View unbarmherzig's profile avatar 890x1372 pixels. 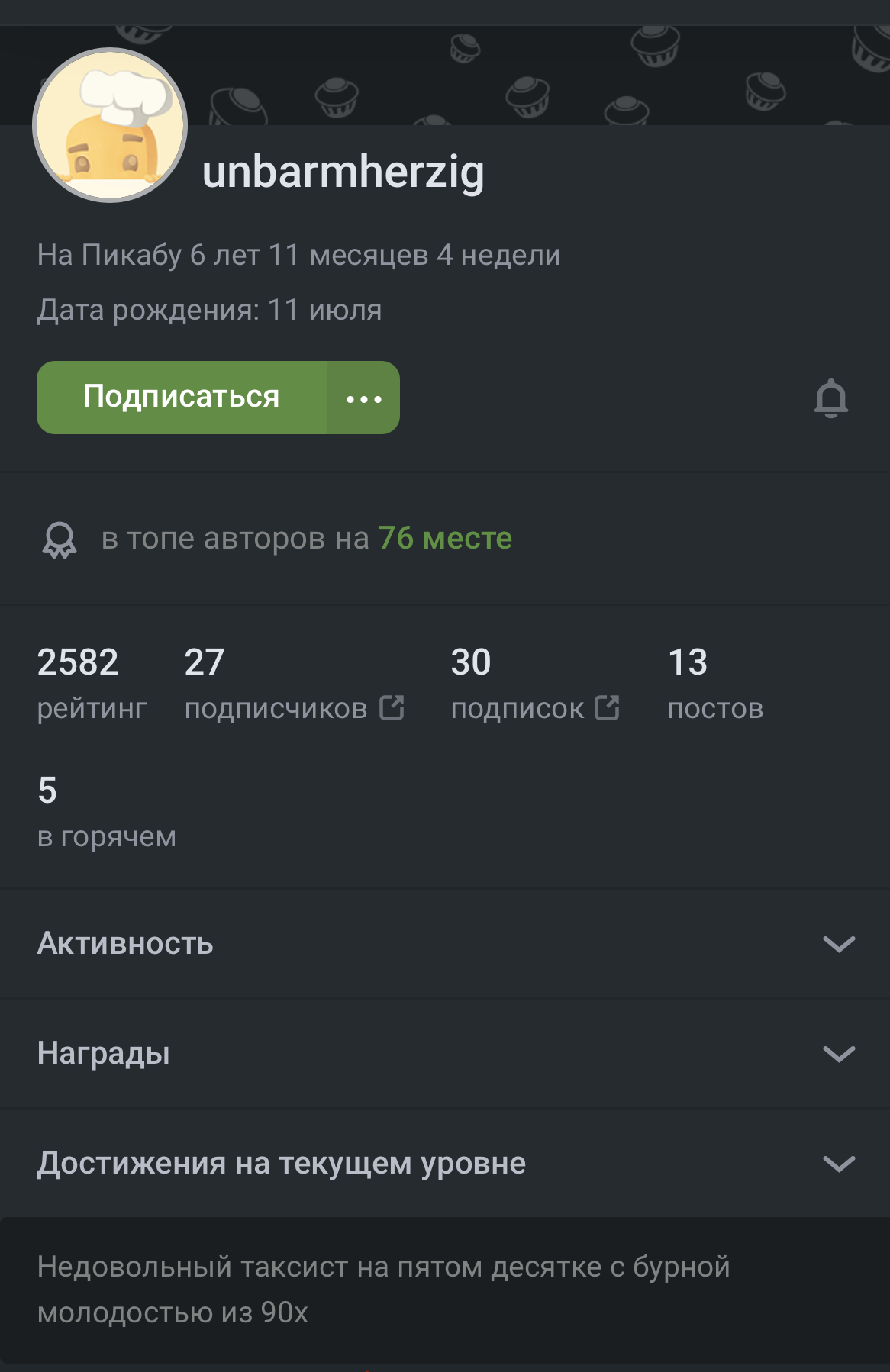click(111, 126)
